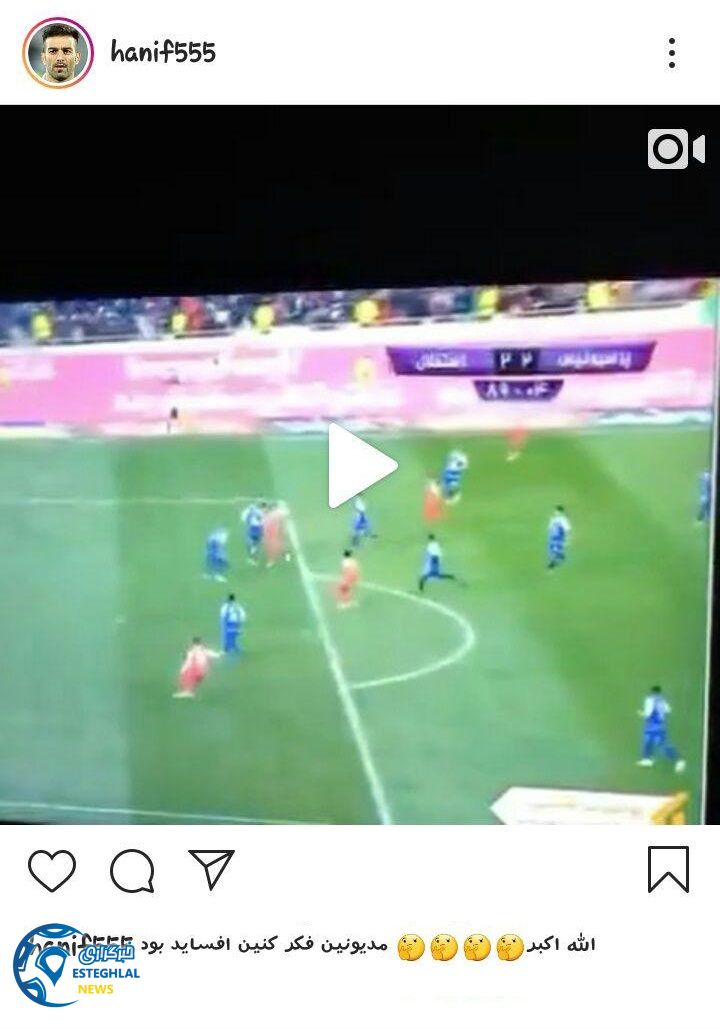Open hanif555's profile picture story
720x1029 pixels.
58,53
